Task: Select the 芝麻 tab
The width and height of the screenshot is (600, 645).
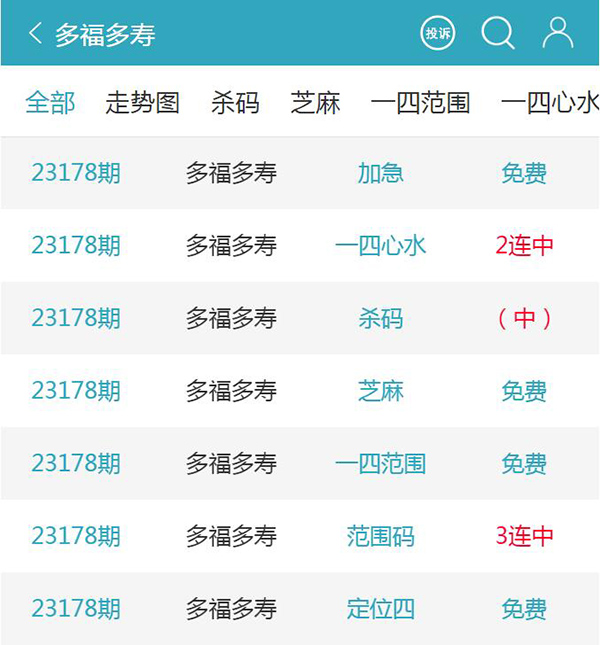Action: 315,102
